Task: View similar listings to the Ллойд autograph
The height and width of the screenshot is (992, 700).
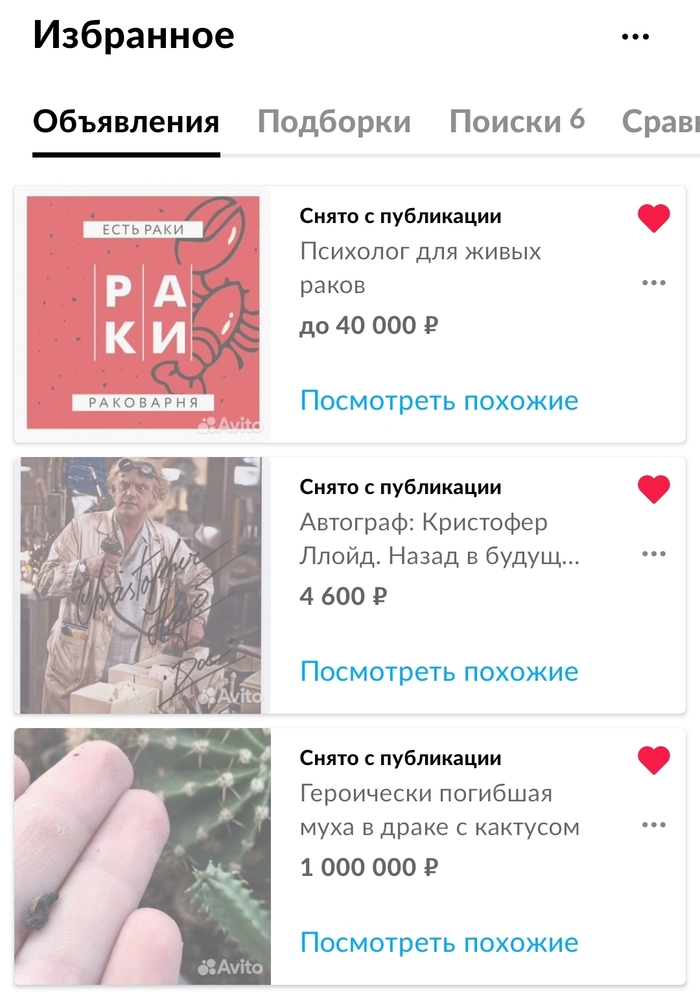Action: (x=439, y=672)
